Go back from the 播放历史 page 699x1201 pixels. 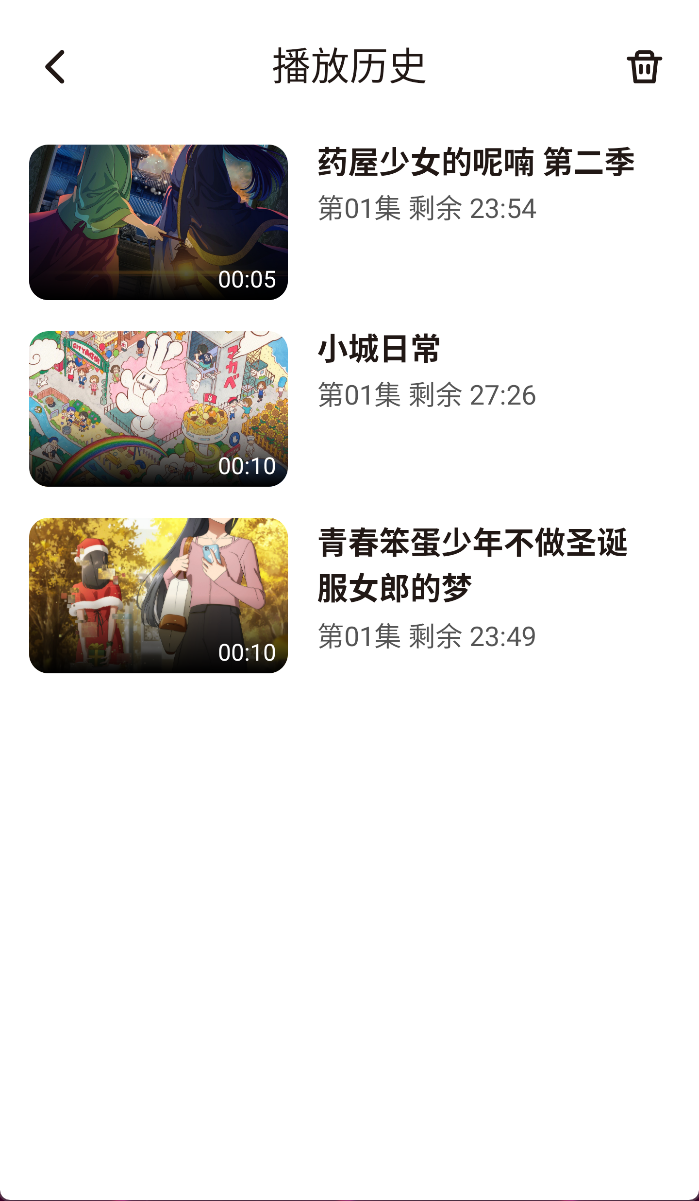pos(55,67)
